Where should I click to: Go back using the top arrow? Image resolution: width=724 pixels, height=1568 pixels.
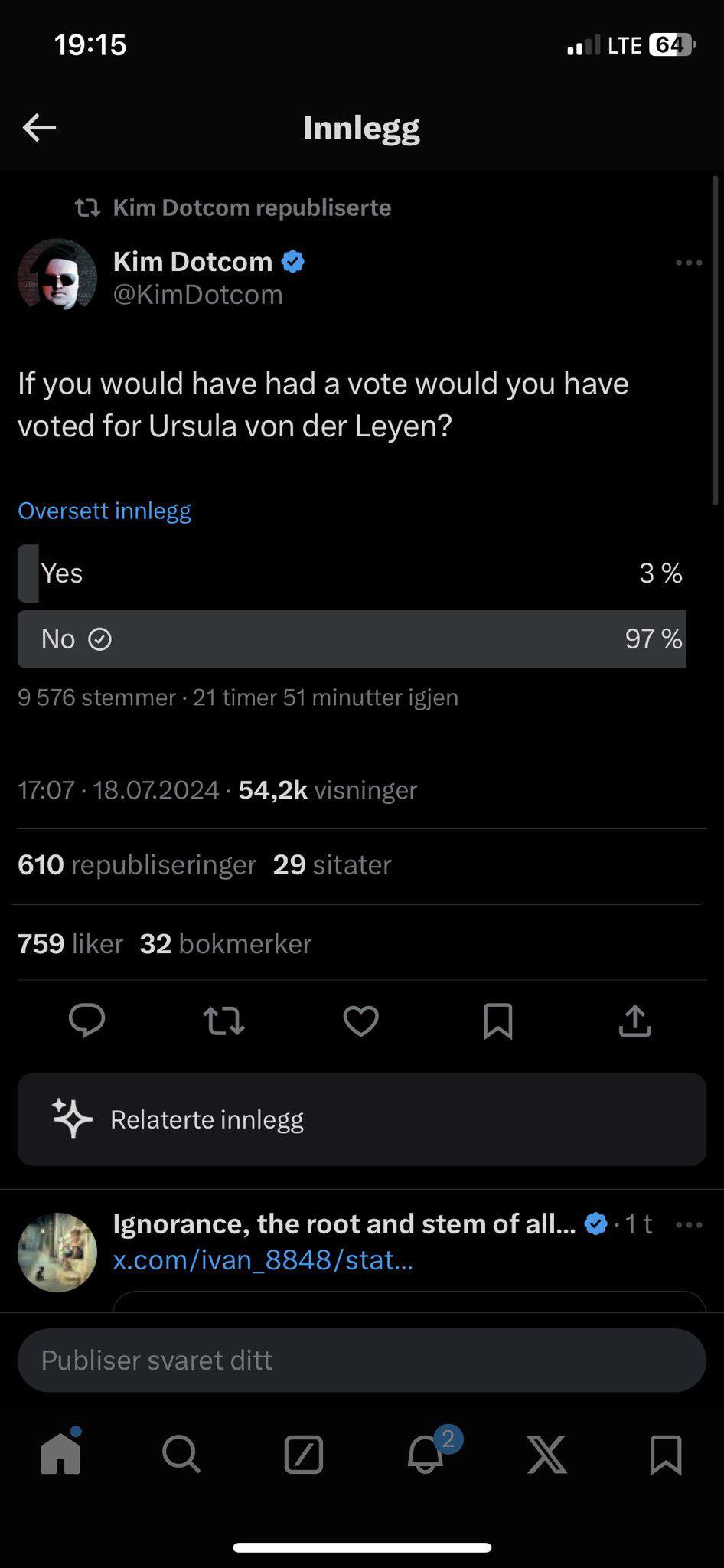(40, 128)
